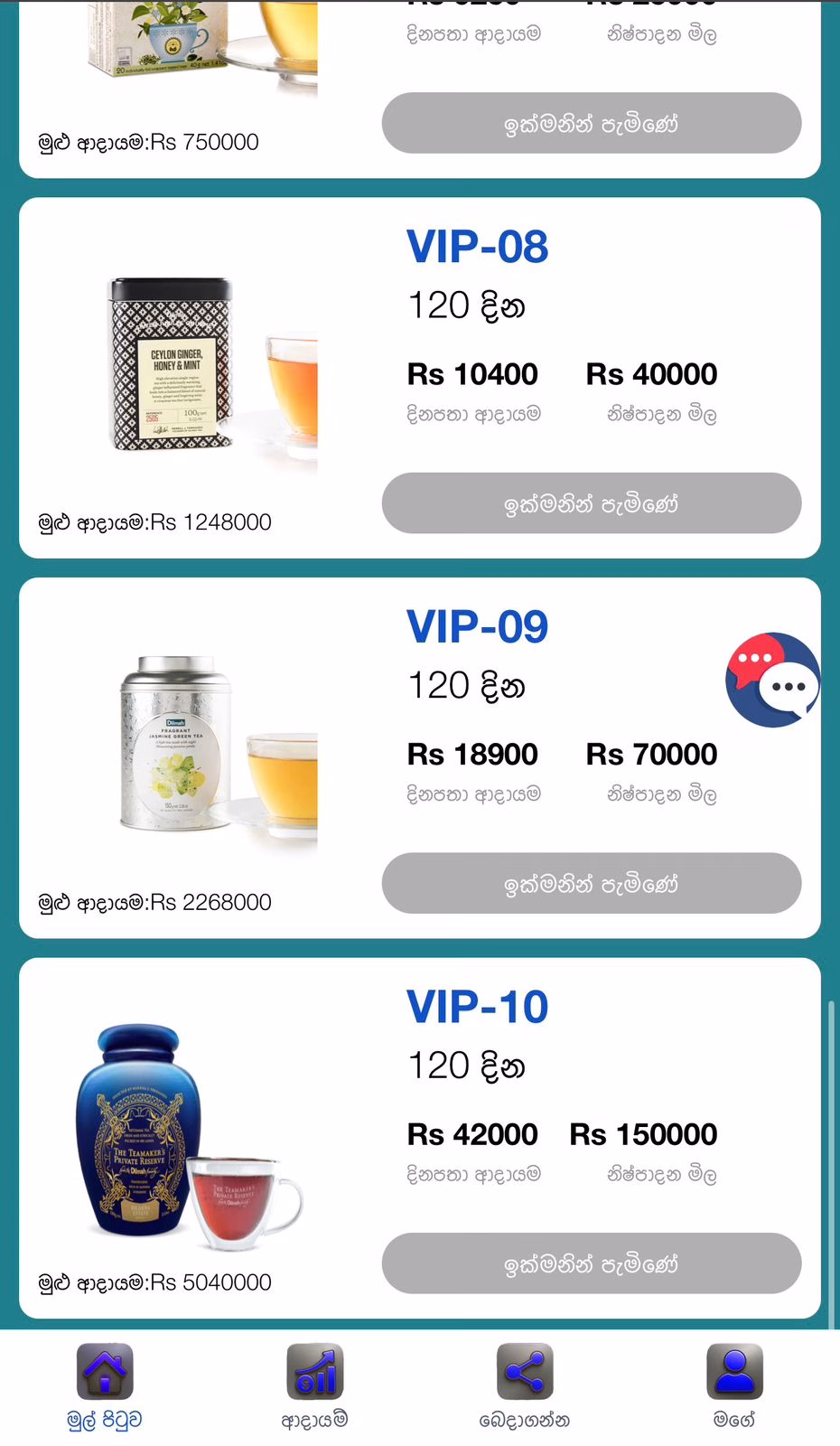The image size is (840, 1446).
Task: Tap the ඉක්මනින් පැමිණේ button under VIP-08
Action: [591, 503]
